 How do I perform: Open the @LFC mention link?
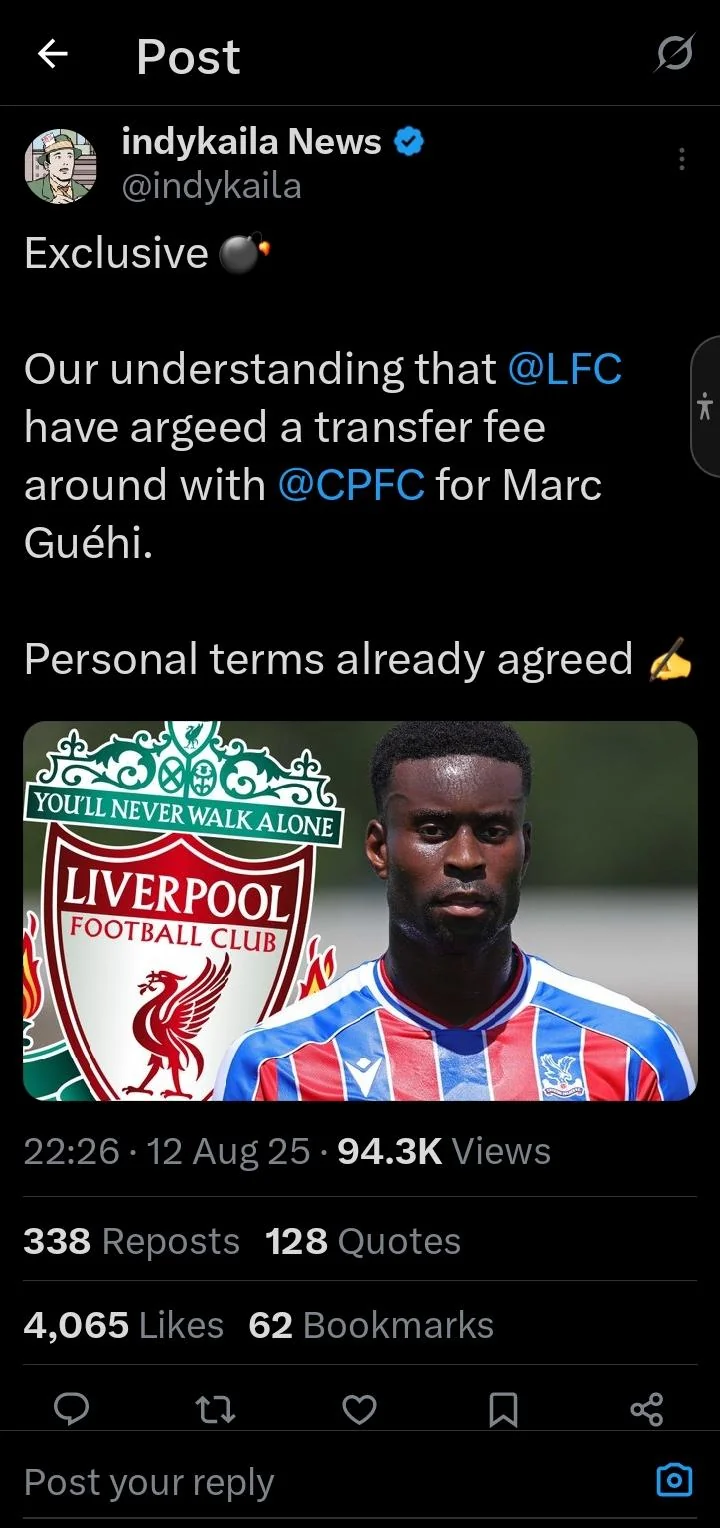[x=565, y=369]
